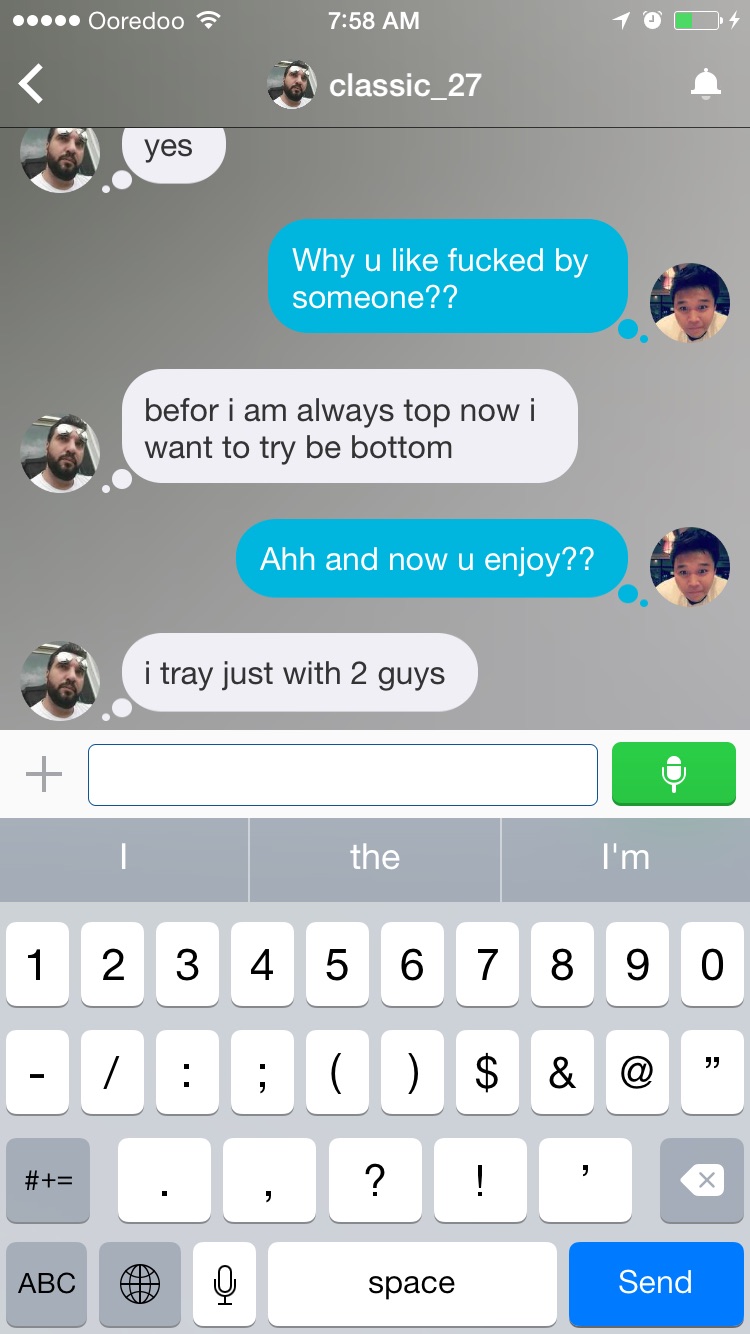This screenshot has height=1334, width=750.
Task: Tap the plus attachment icon
Action: pyautogui.click(x=43, y=775)
